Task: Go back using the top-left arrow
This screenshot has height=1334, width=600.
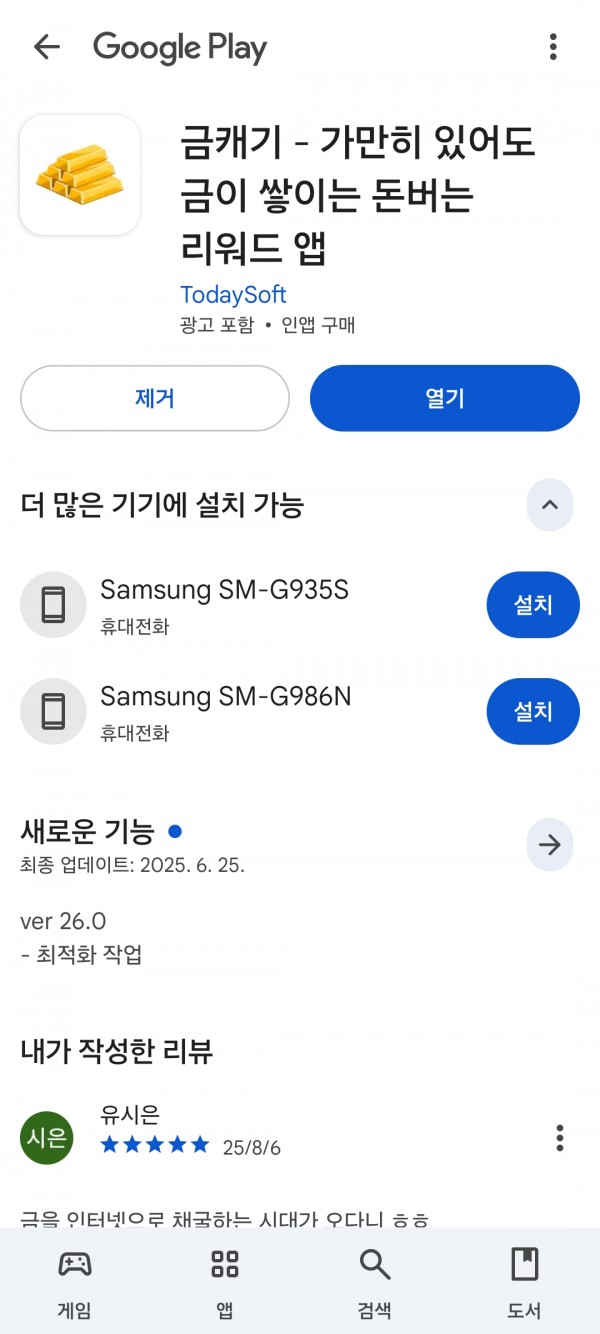Action: [x=47, y=46]
